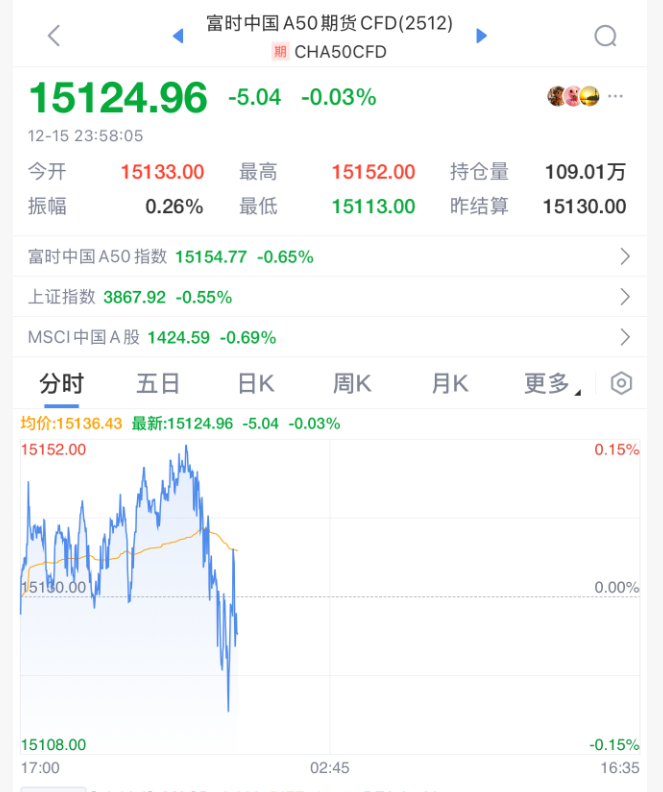Viewport: 663px width, 792px height.
Task: Switch to the 五日 chart tab
Action: (158, 383)
